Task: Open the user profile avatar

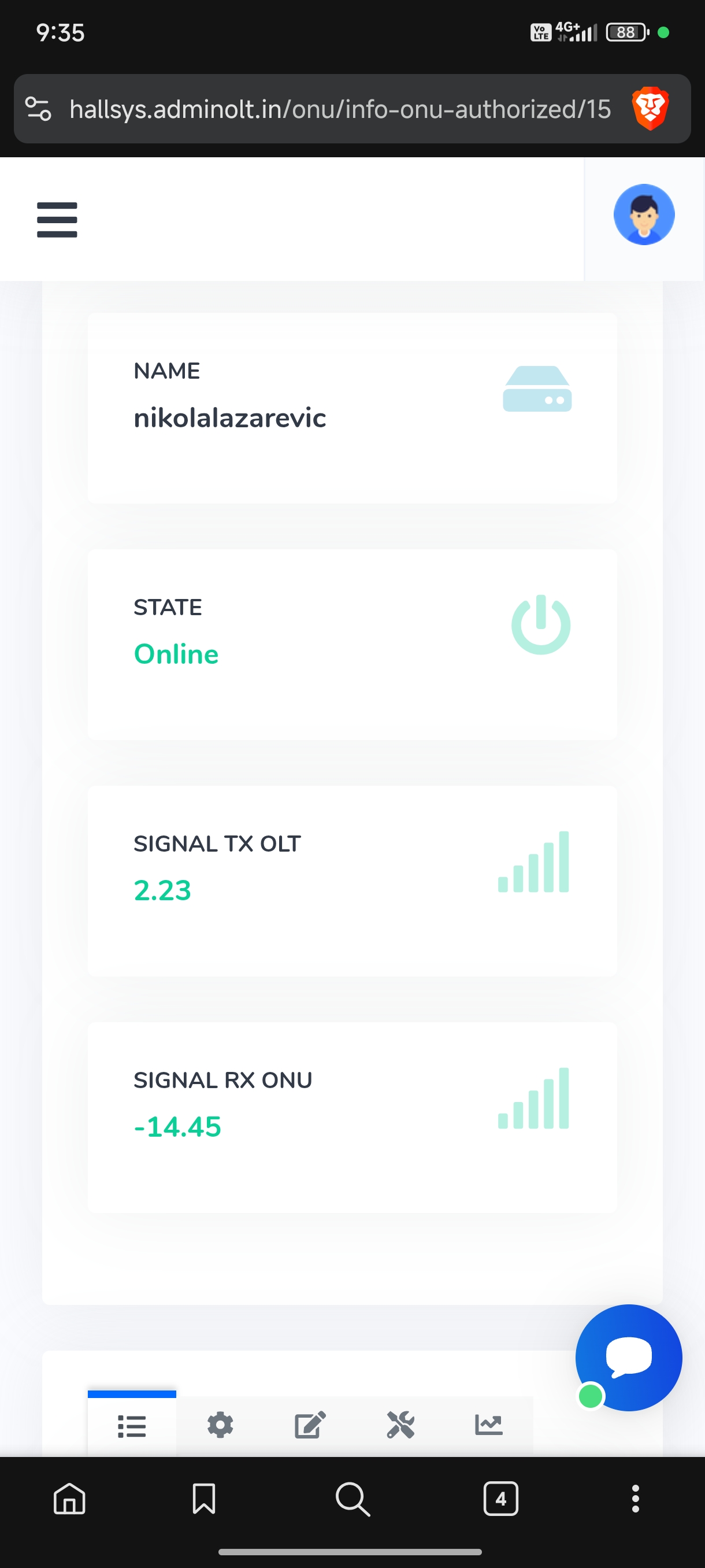Action: pyautogui.click(x=644, y=215)
